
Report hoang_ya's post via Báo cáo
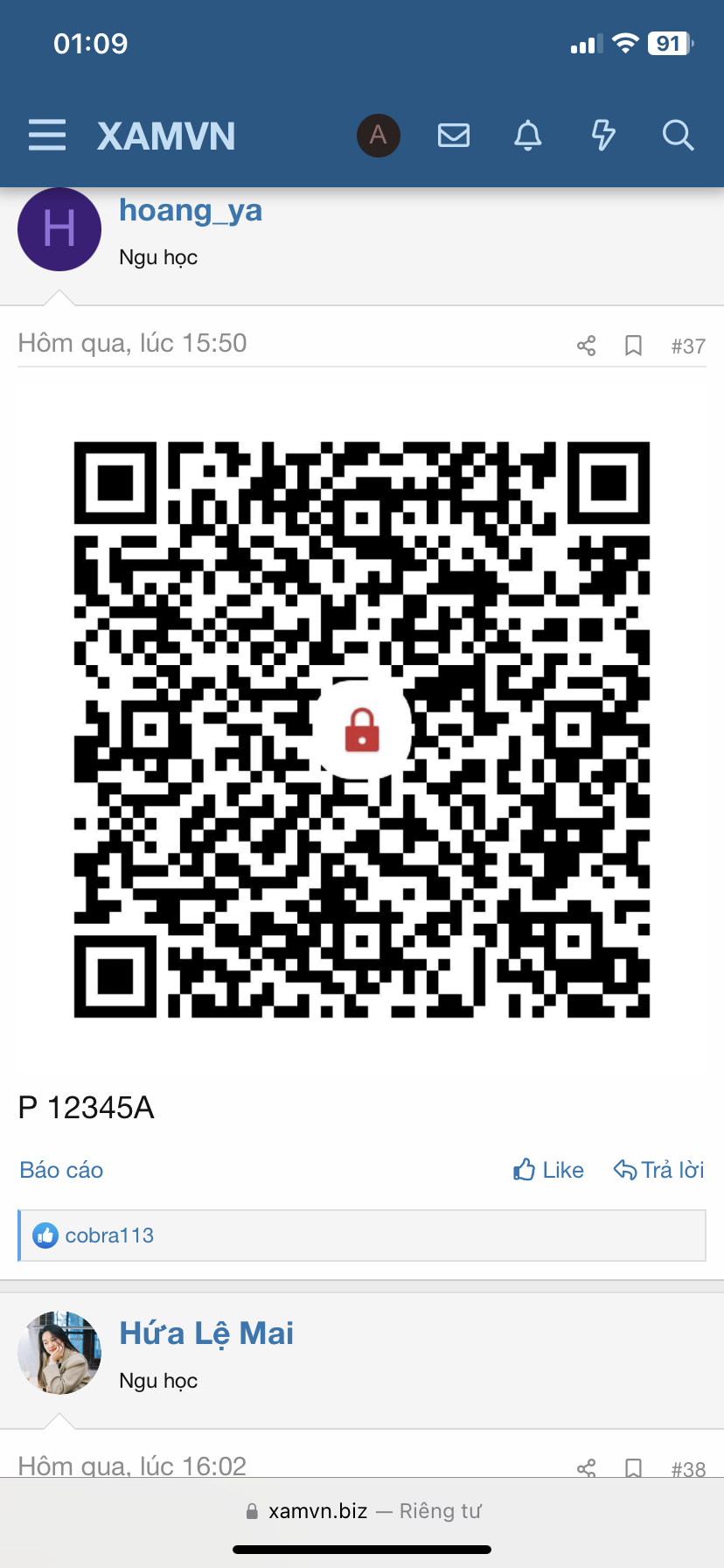(x=61, y=1170)
